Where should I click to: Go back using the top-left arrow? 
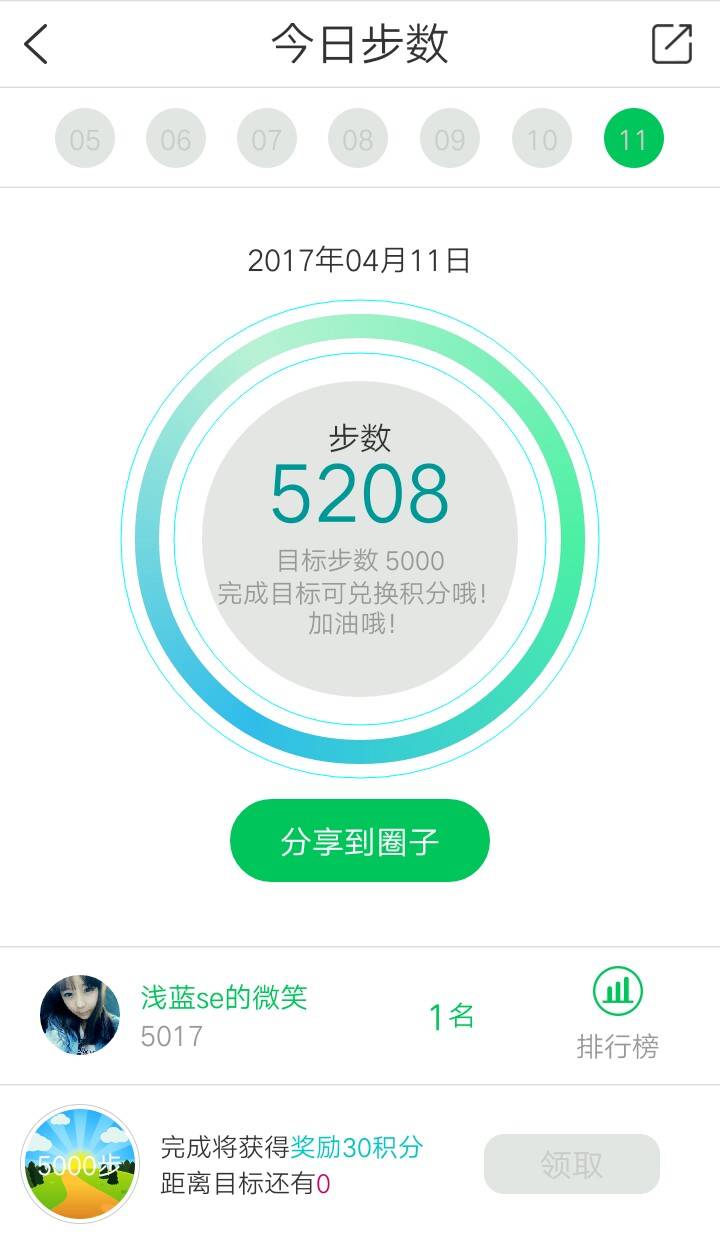point(37,44)
